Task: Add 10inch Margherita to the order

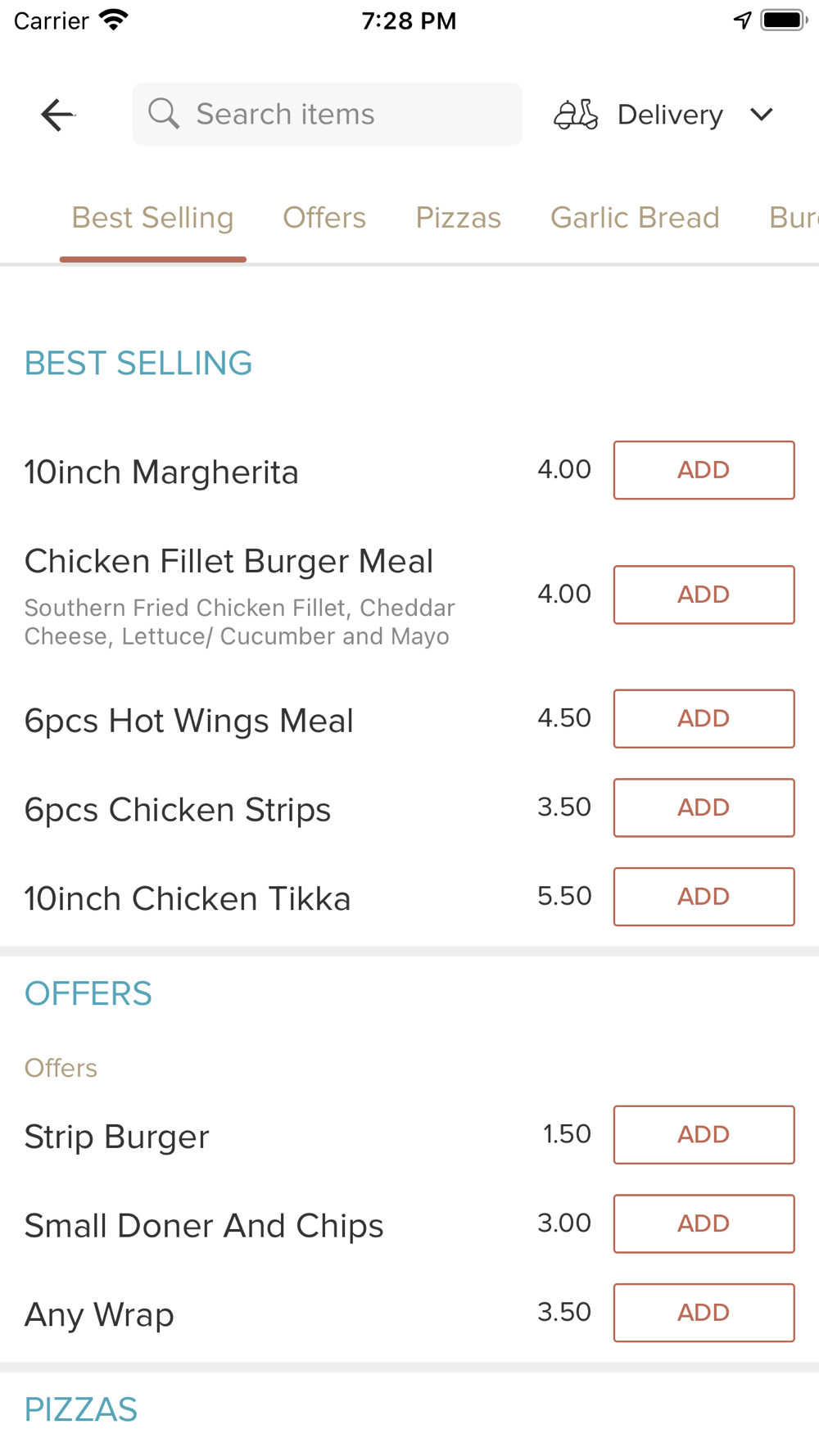Action: tap(704, 470)
